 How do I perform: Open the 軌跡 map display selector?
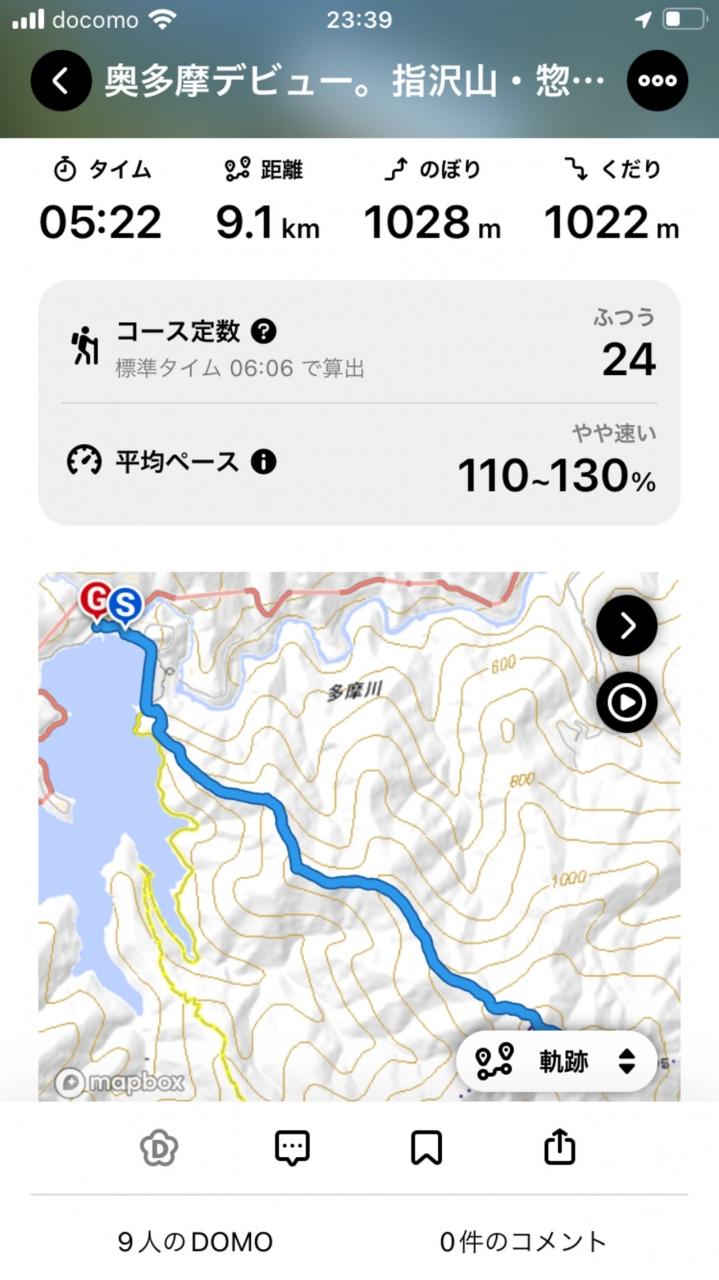(x=557, y=1062)
